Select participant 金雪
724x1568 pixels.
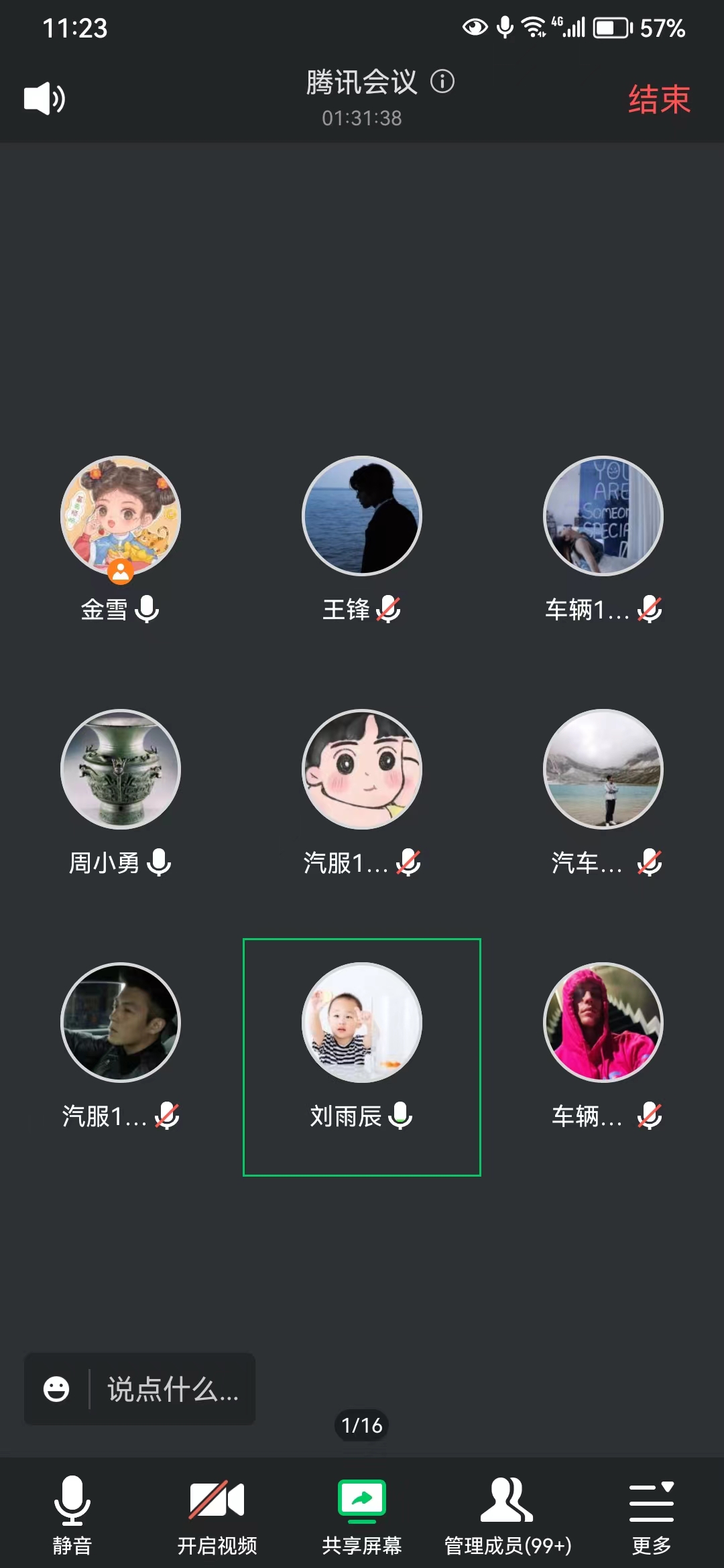pos(121,516)
